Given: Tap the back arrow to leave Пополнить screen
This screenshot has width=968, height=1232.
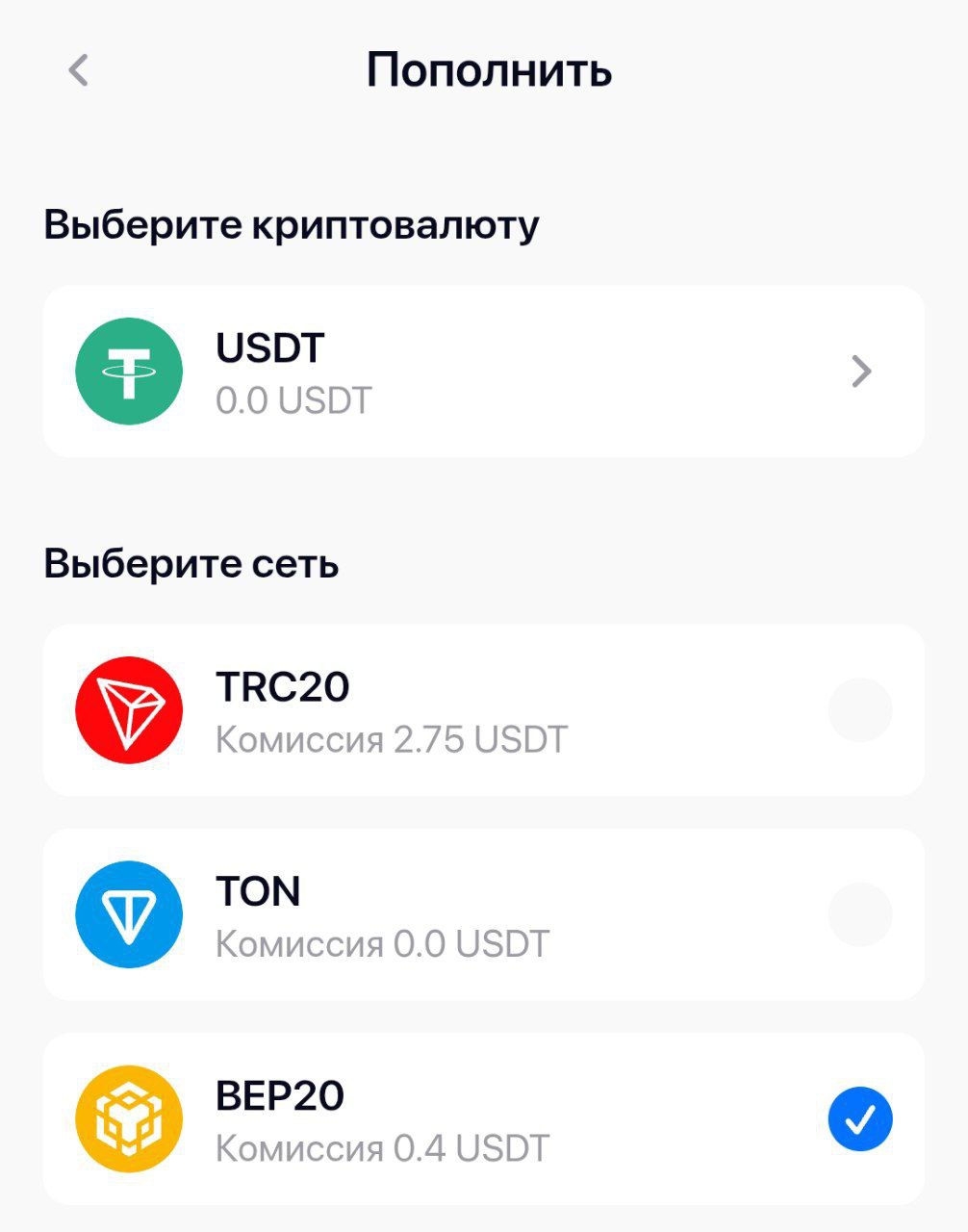Looking at the screenshot, I should coord(78,68).
